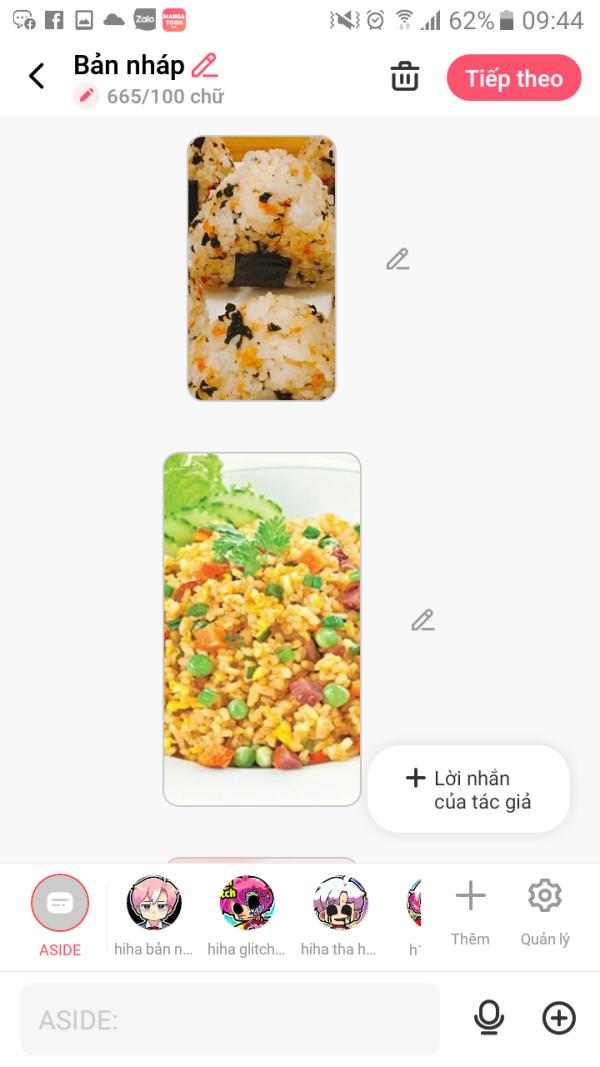Tap the Tiếp theo button
The width and height of the screenshot is (600, 1067).
tap(513, 78)
